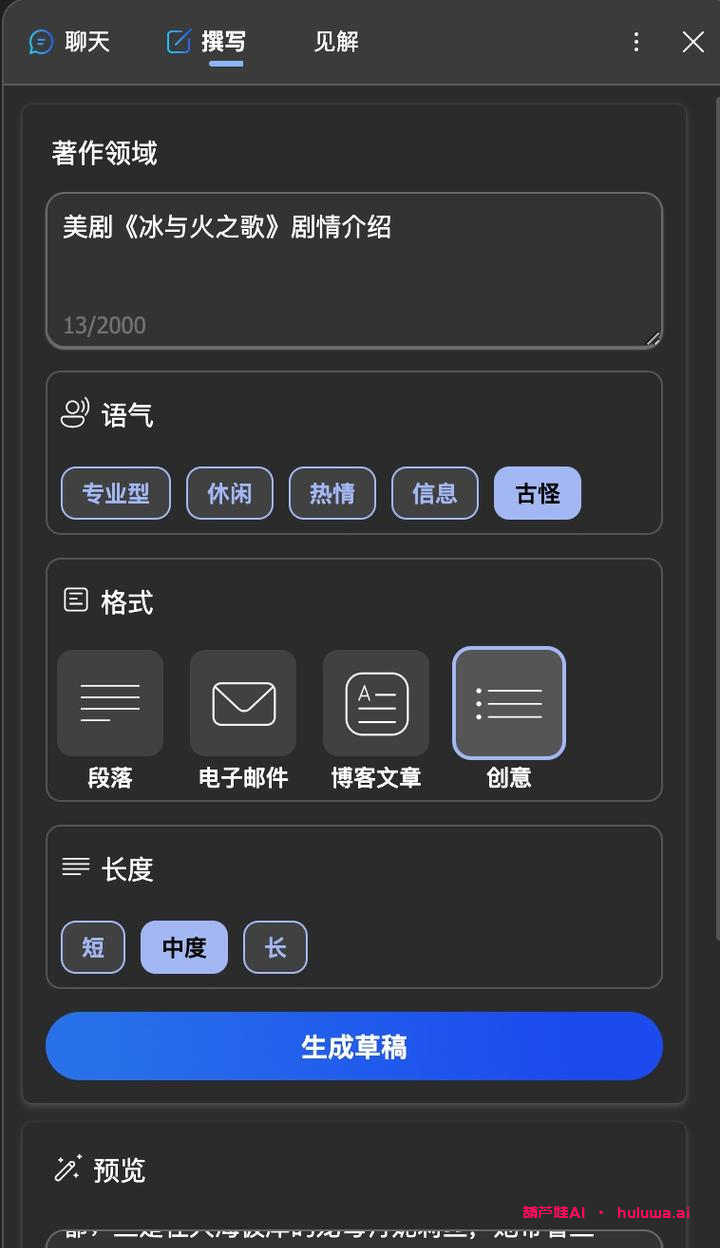Tap 生成草稿 to generate draft
Viewport: 720px width, 1248px height.
click(354, 1046)
